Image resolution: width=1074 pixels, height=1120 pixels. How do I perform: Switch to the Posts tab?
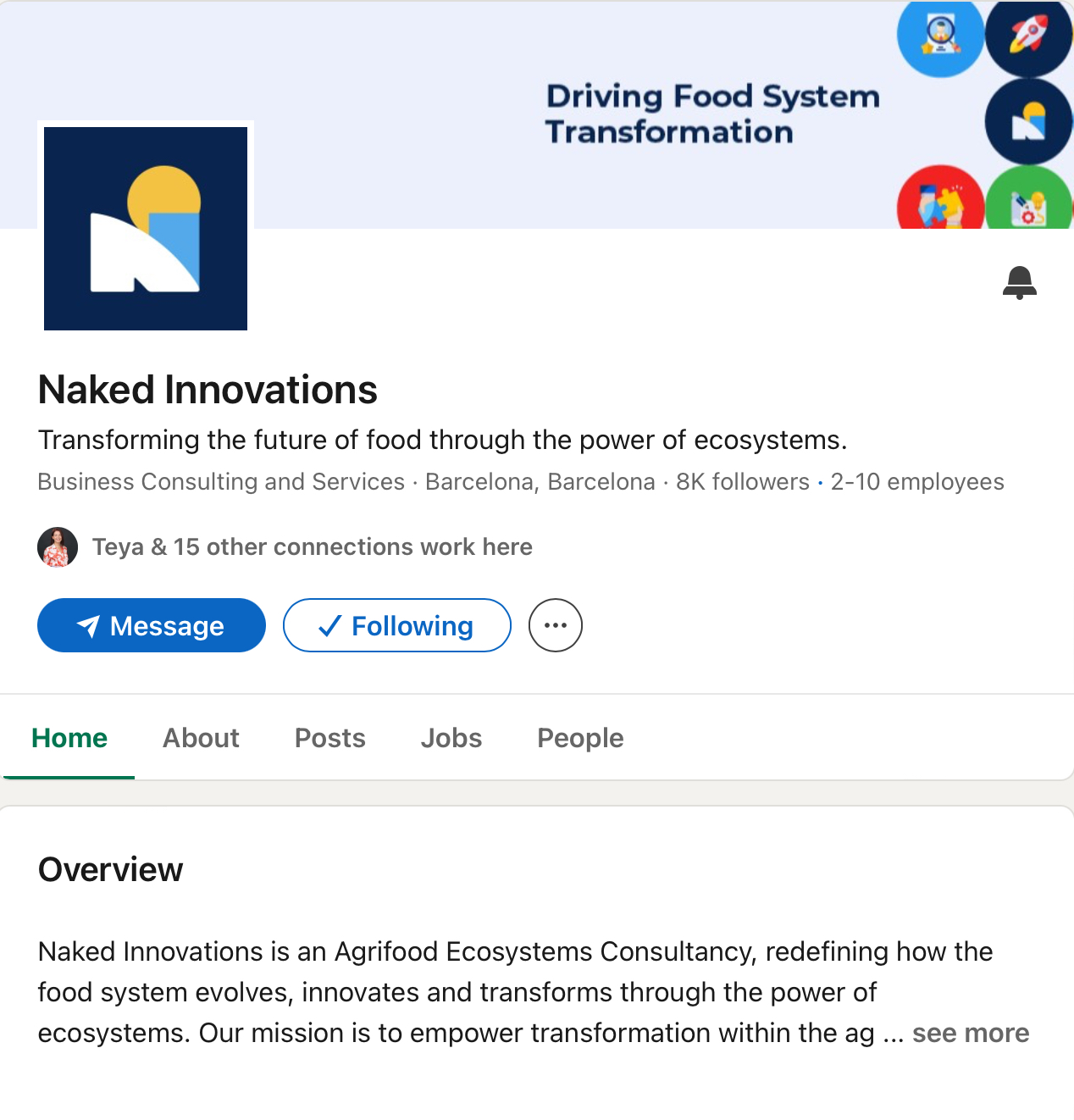[329, 738]
